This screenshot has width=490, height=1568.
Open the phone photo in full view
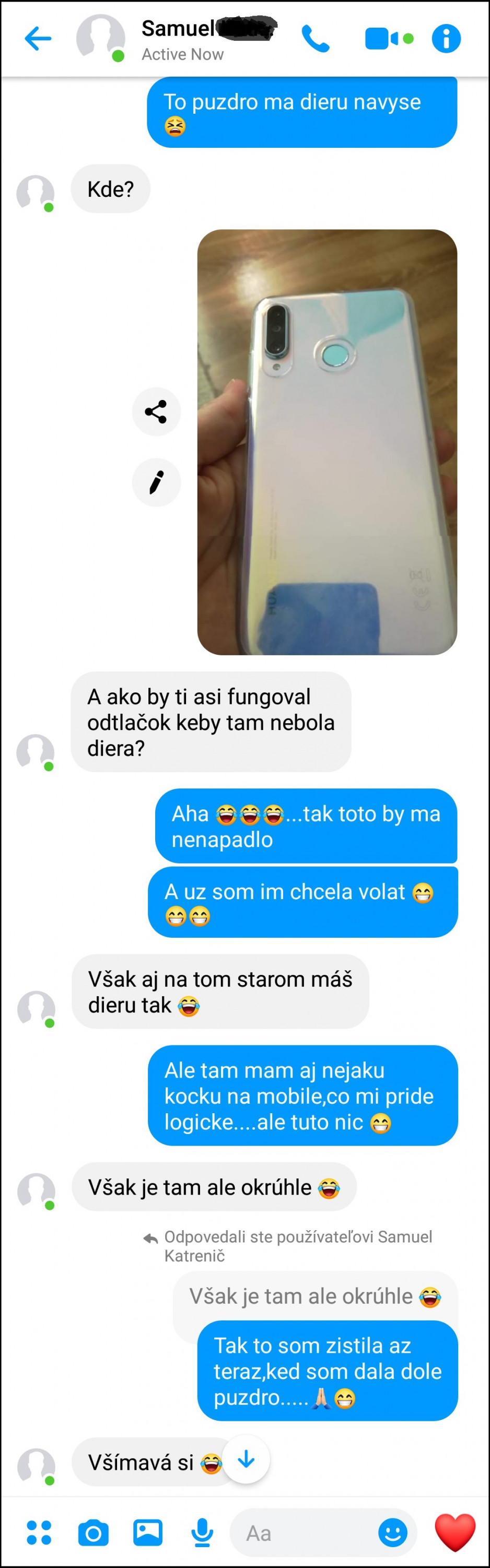[327, 442]
